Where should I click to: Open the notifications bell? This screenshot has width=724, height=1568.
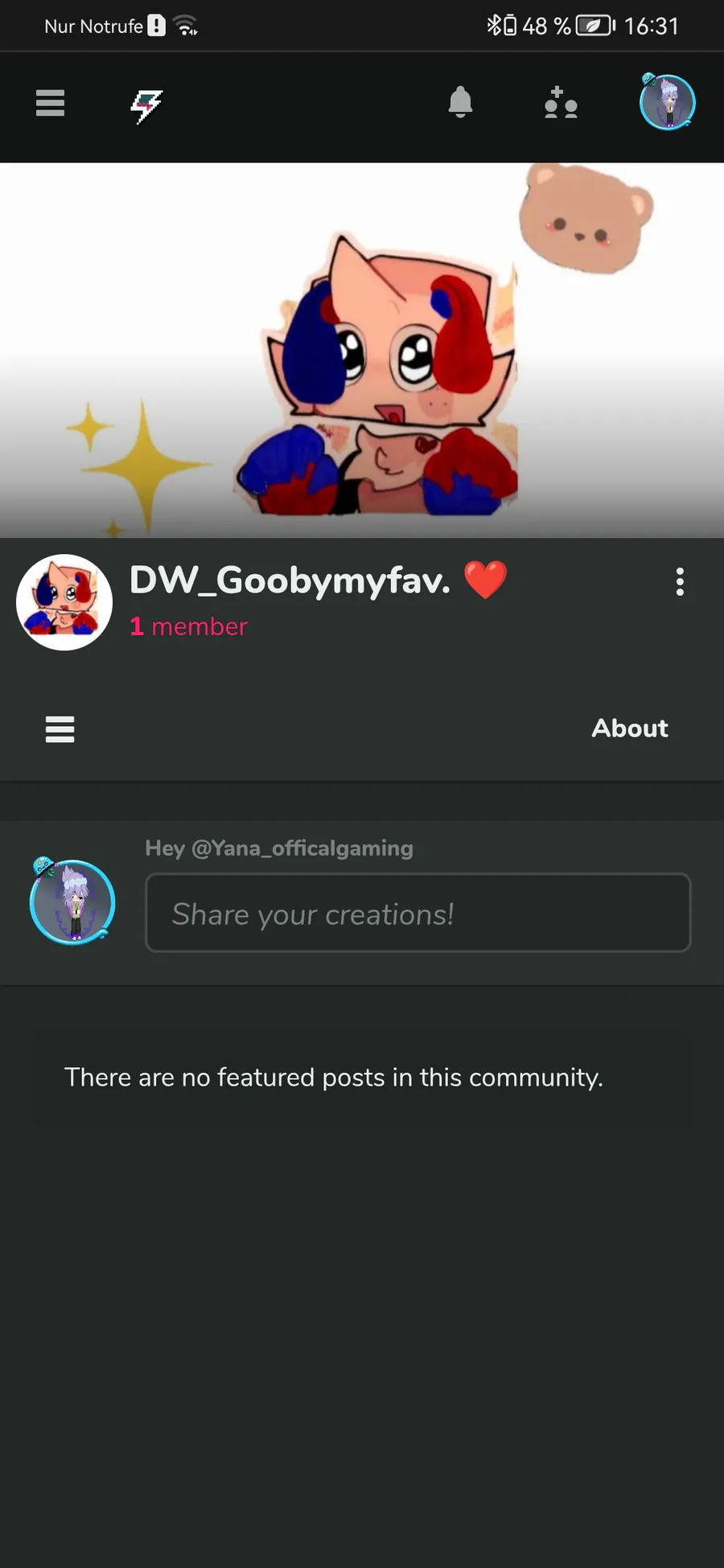click(460, 103)
